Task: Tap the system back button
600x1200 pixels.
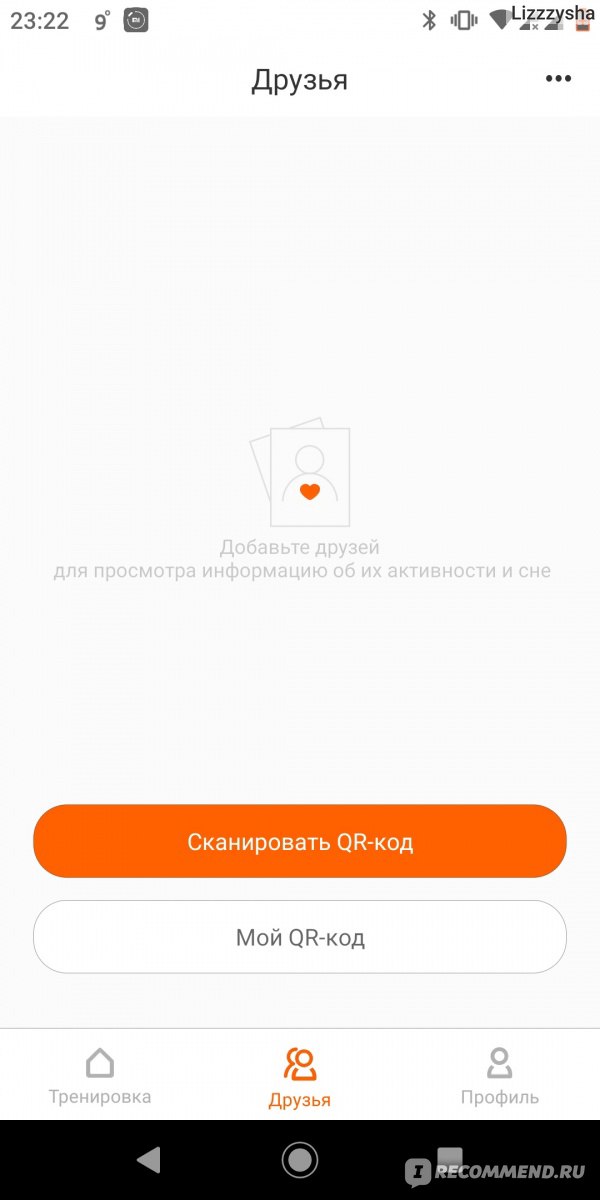Action: [x=148, y=1160]
